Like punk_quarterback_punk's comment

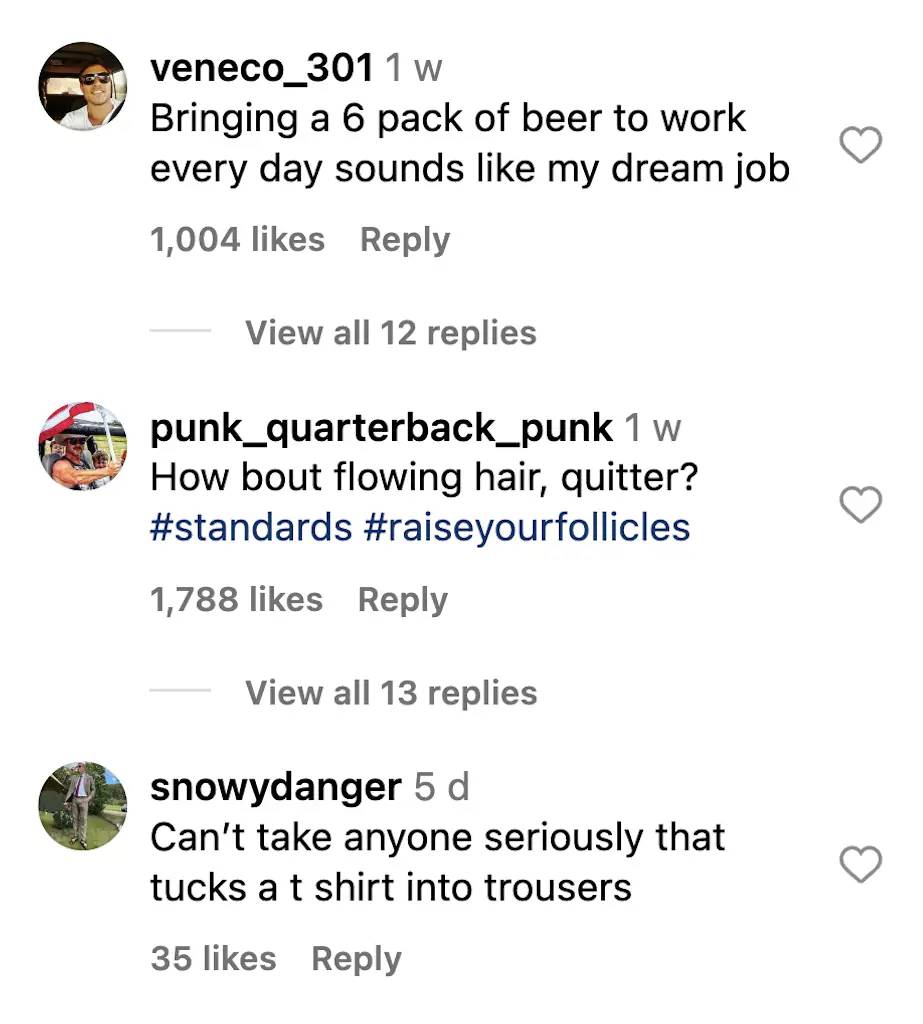[859, 506]
